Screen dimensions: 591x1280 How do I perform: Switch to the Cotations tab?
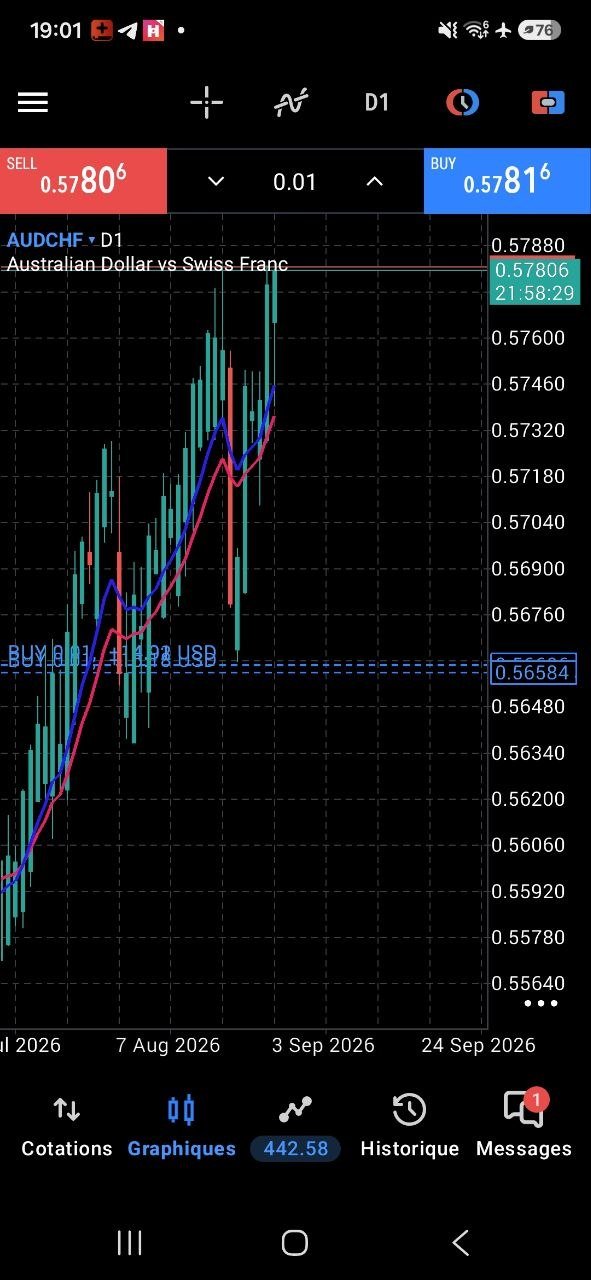[x=67, y=1127]
